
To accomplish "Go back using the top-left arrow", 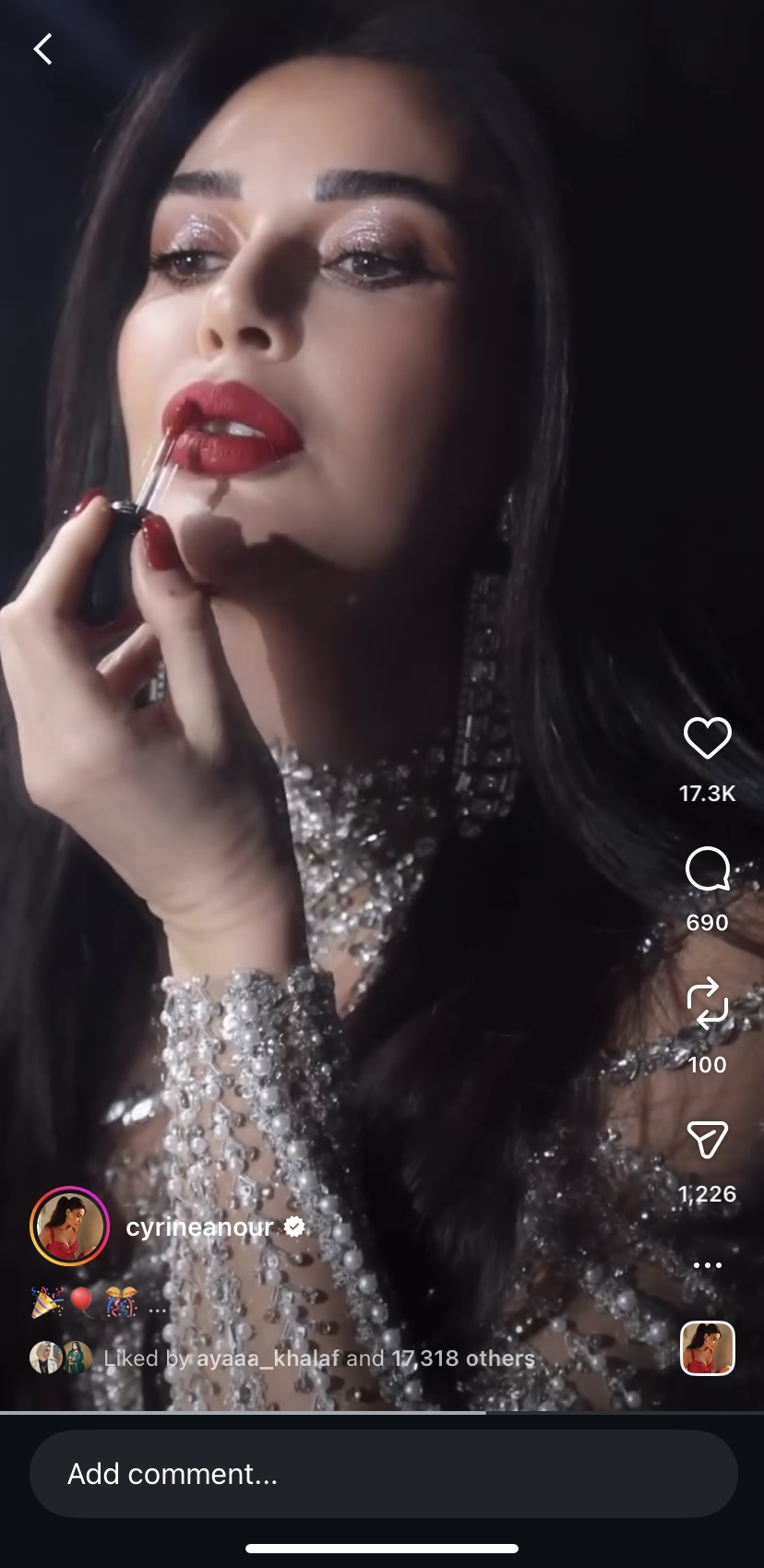I will click(42, 49).
